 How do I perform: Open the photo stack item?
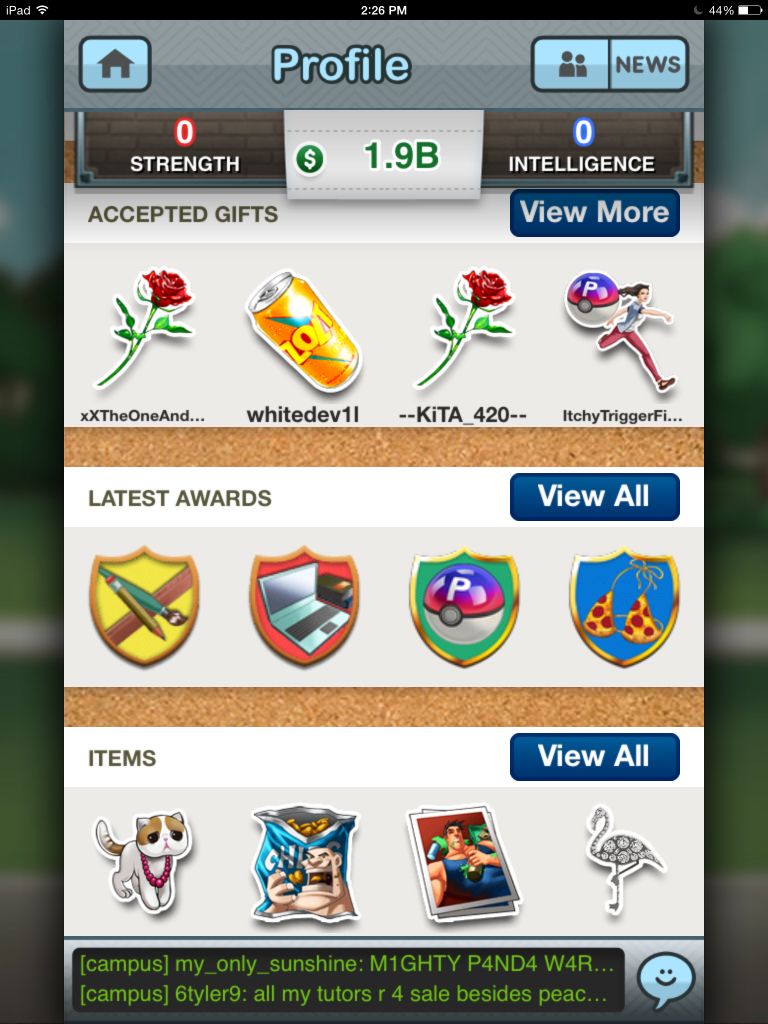[x=463, y=862]
